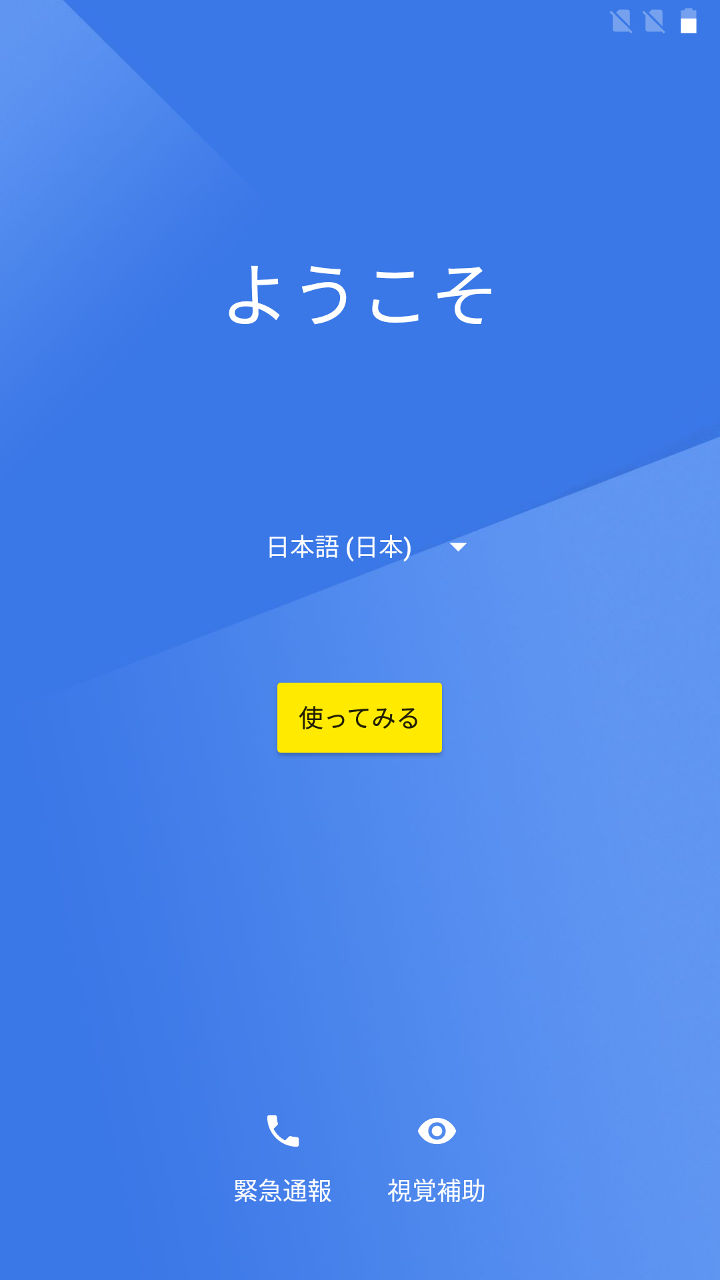This screenshot has width=720, height=1280.
Task: Open 視覚補助 vision settings
Action: (x=436, y=1157)
